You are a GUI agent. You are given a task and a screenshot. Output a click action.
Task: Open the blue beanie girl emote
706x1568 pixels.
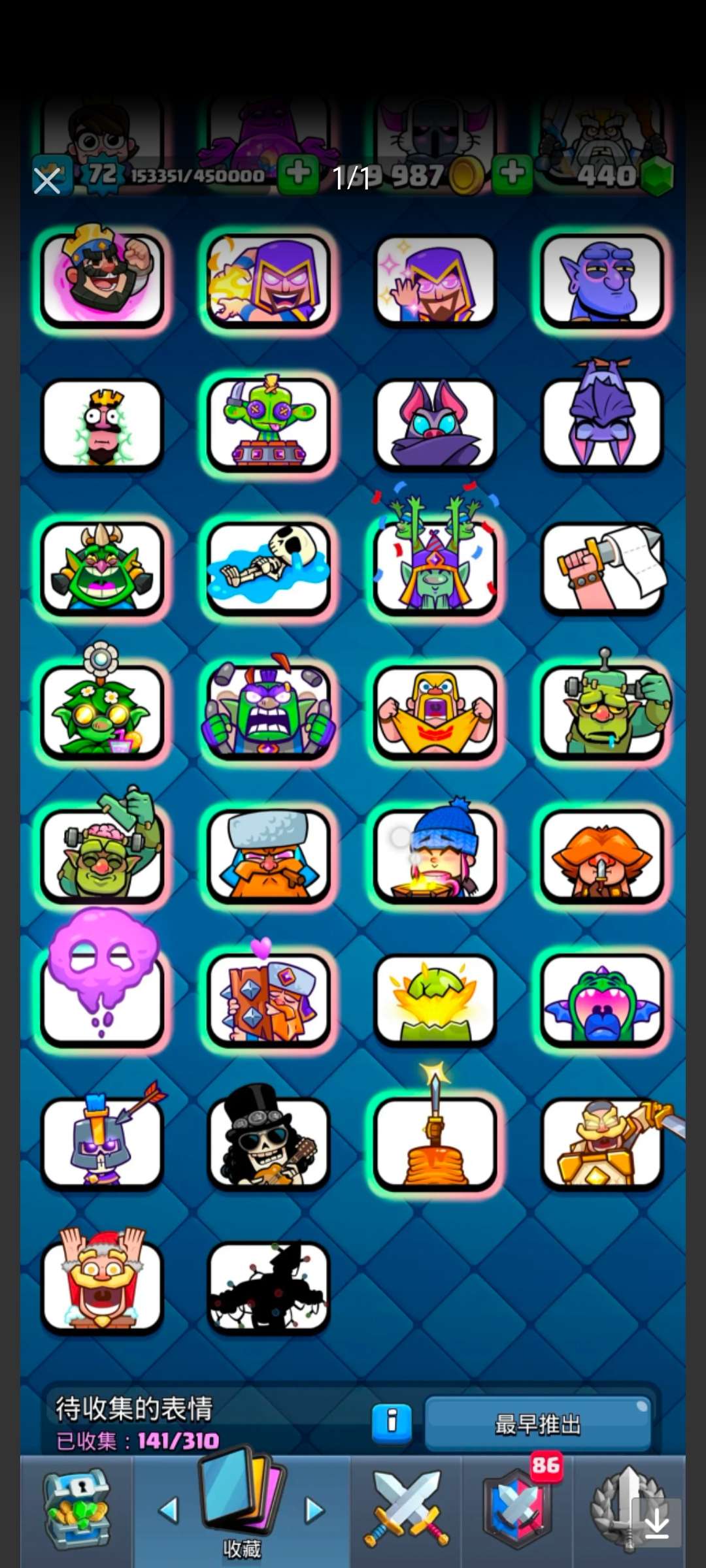pyautogui.click(x=435, y=855)
